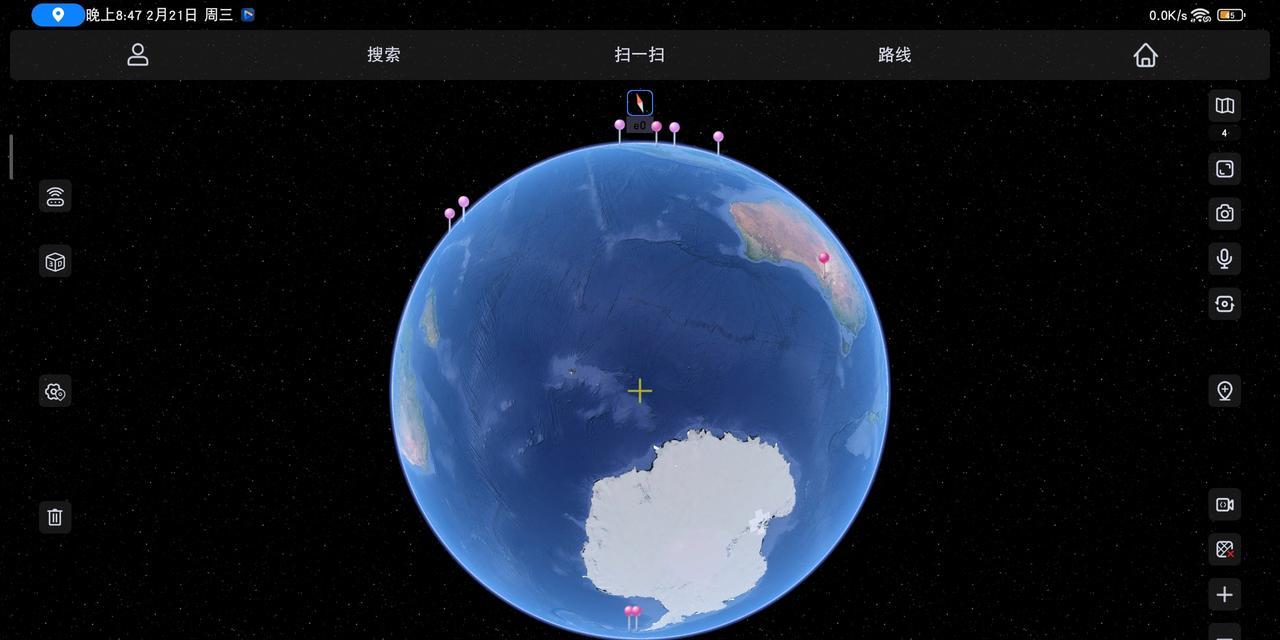Screen dimensions: 1280x640
Task: Toggle the fullscreen frame icon
Action: tap(1225, 169)
